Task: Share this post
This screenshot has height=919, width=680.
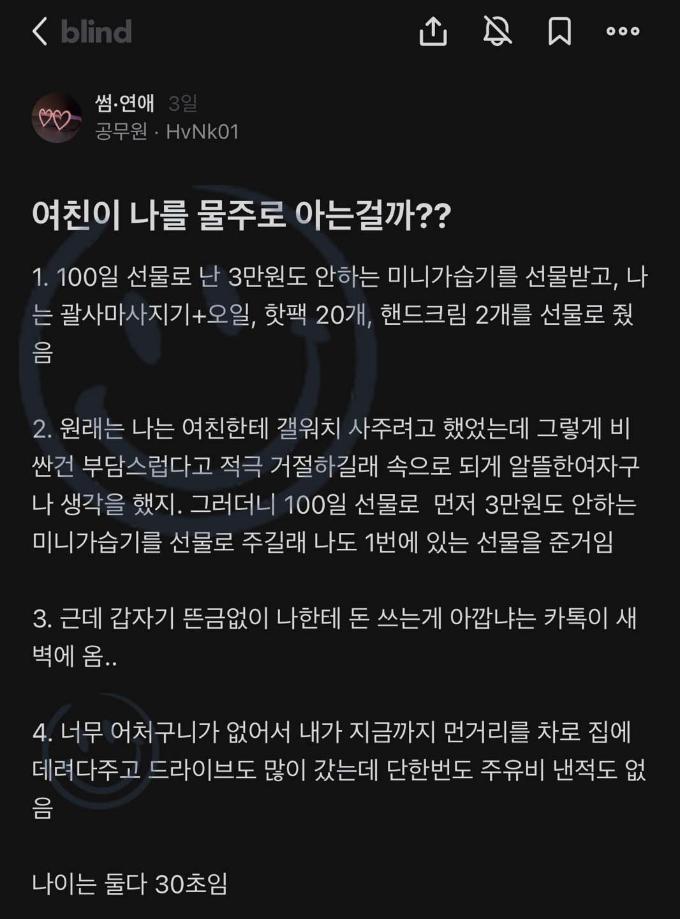Action: [432, 31]
